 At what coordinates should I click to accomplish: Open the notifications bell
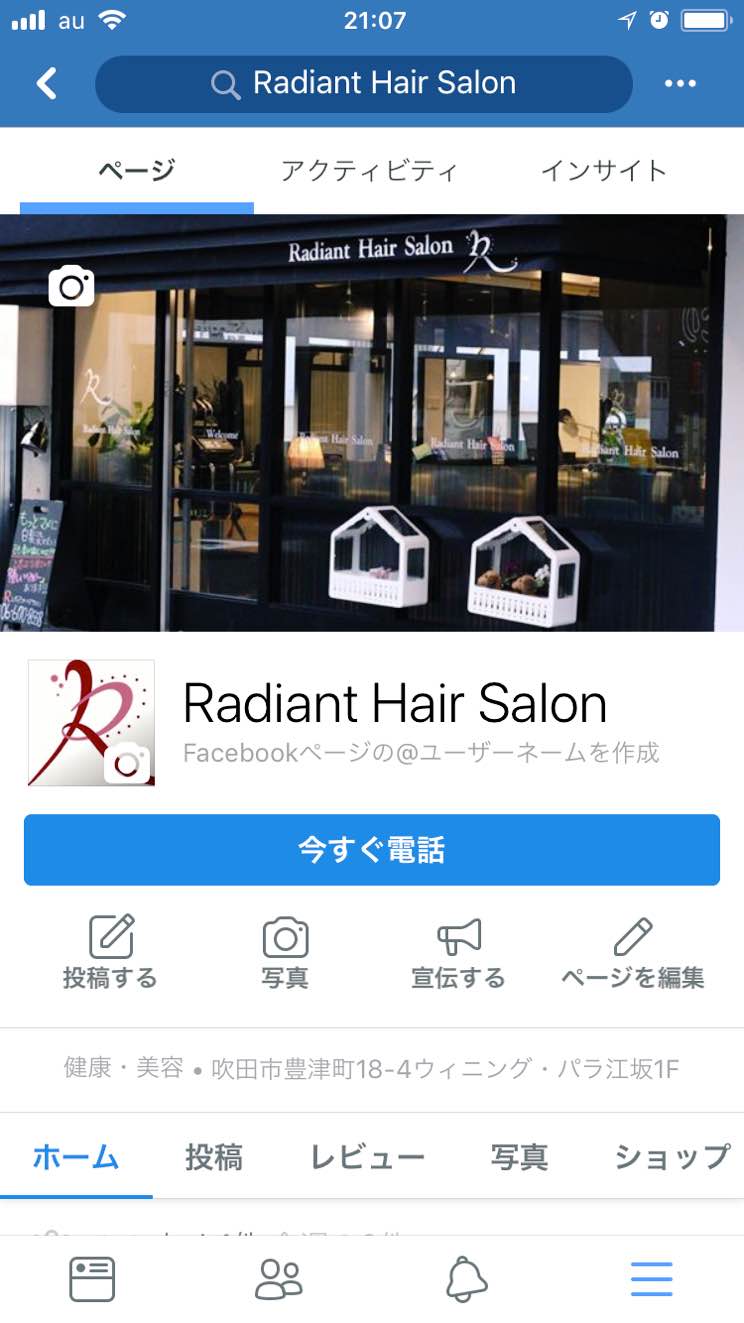465,1279
